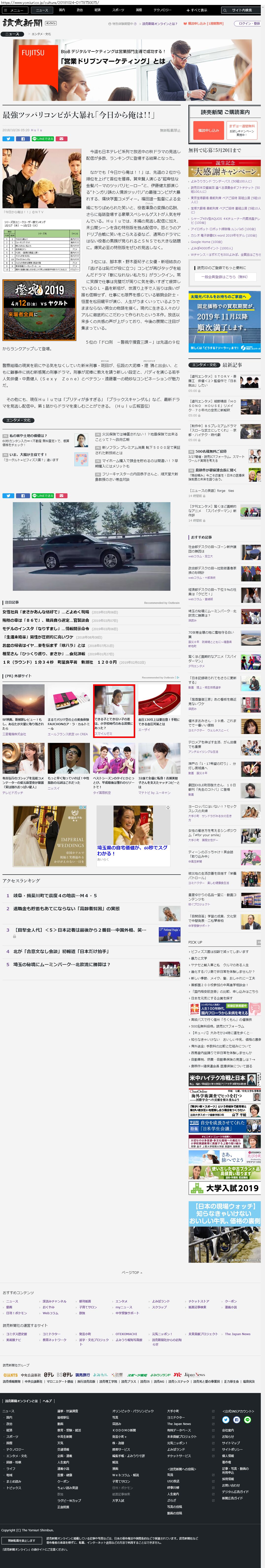This screenshot has width=265, height=1568.
Task: Switch to the ニュース top tab
Action: point(41,10)
